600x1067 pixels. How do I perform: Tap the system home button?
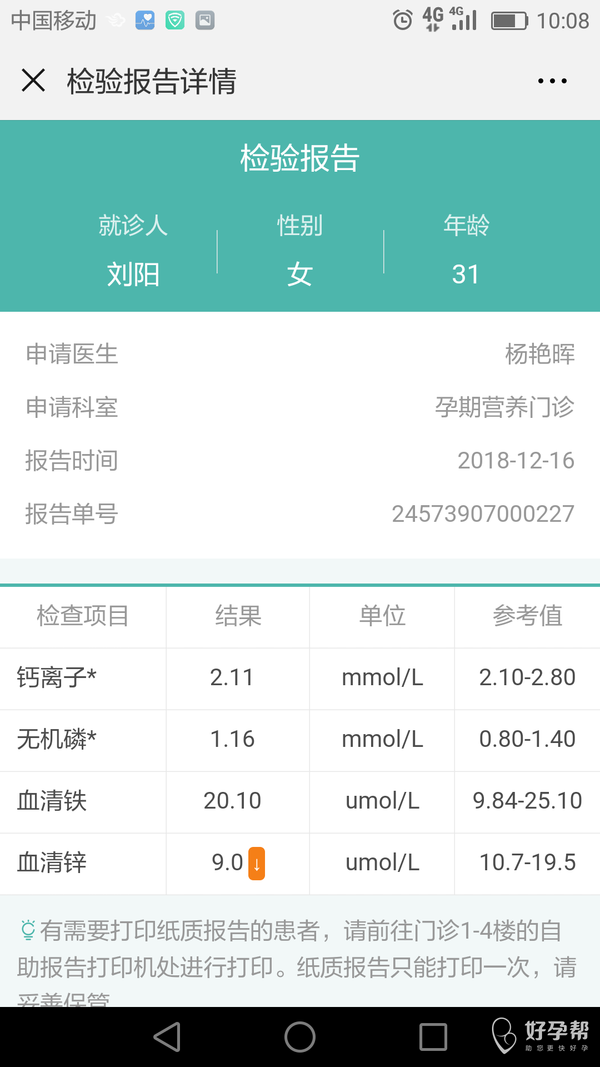(300, 1037)
